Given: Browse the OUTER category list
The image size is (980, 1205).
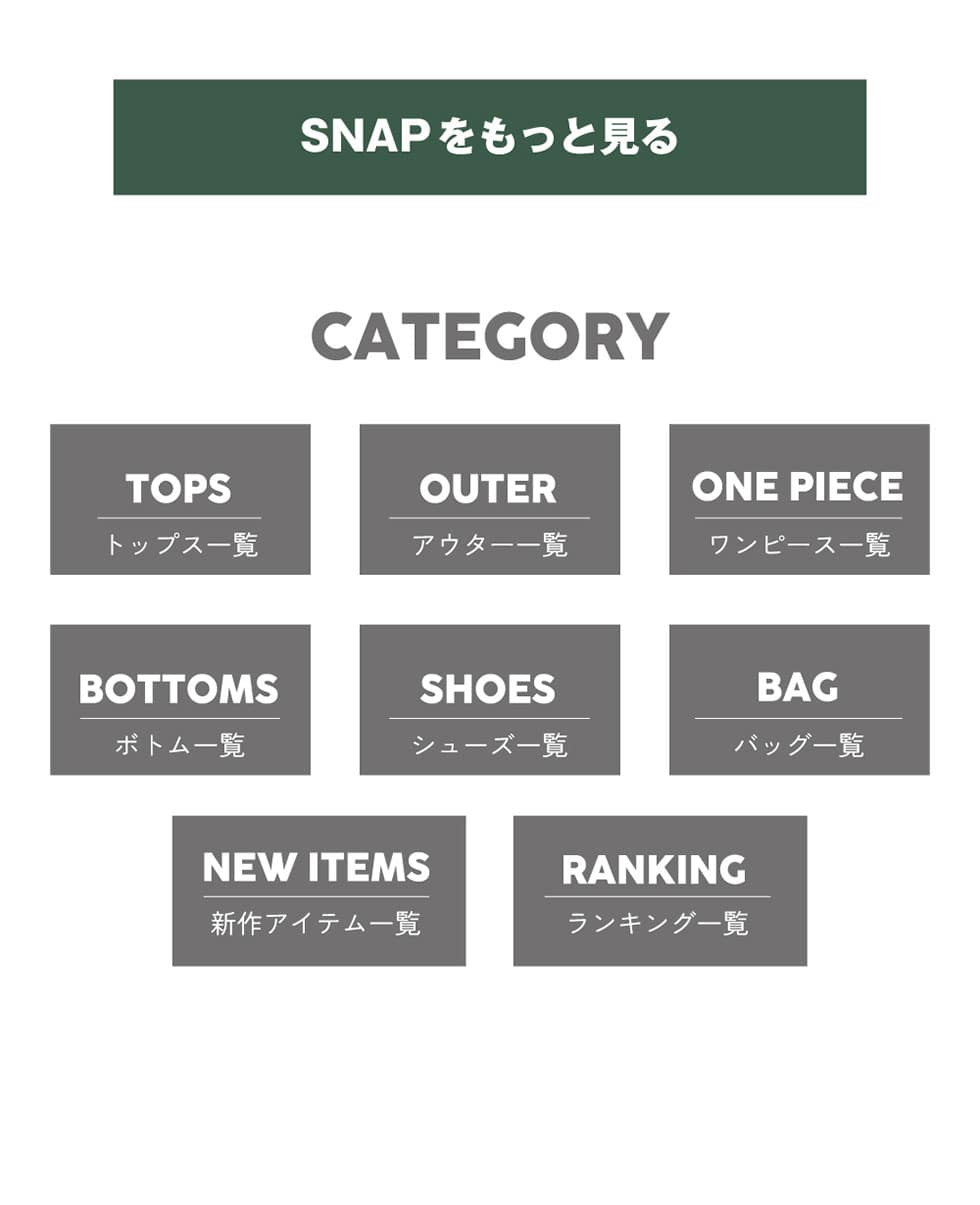Looking at the screenshot, I should pyautogui.click(x=489, y=499).
